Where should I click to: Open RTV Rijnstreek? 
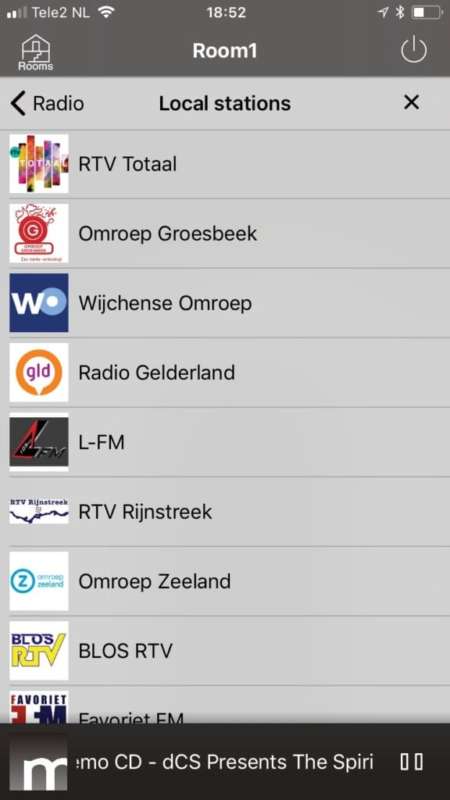coord(225,512)
